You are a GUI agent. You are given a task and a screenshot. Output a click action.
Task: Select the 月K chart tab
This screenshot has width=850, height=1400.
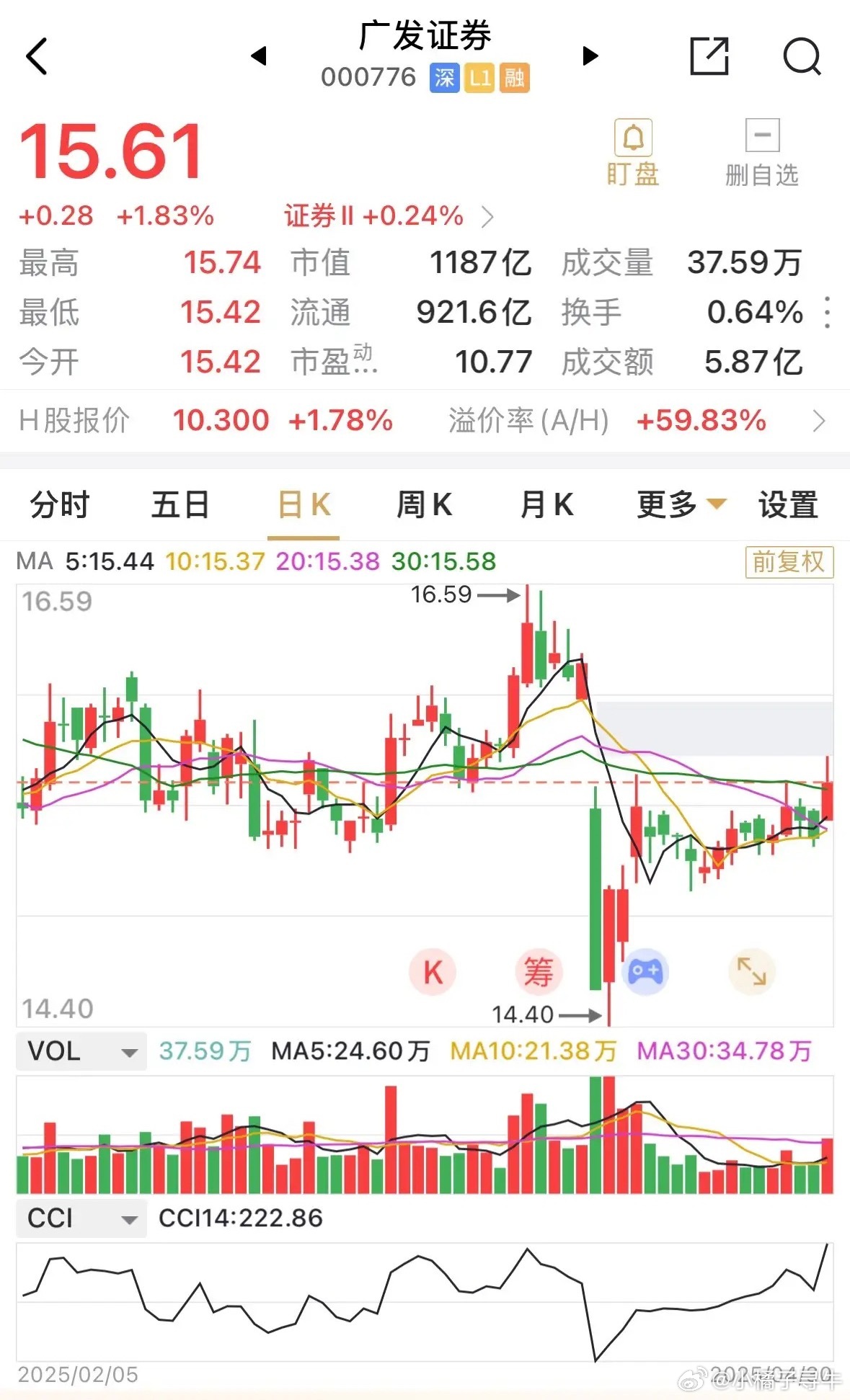click(x=546, y=505)
